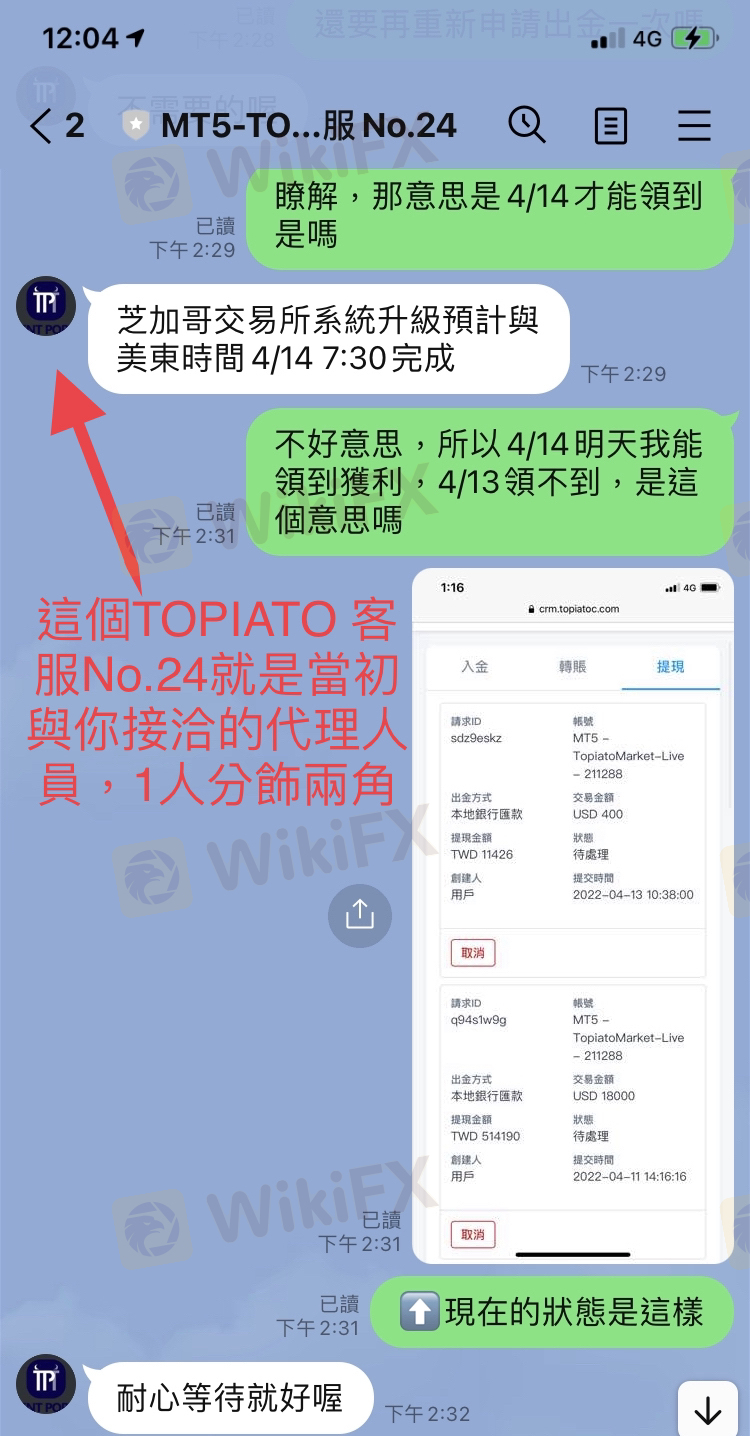
Task: Open the sender's avatar beside 芝加哥交易所 message
Action: tap(46, 306)
